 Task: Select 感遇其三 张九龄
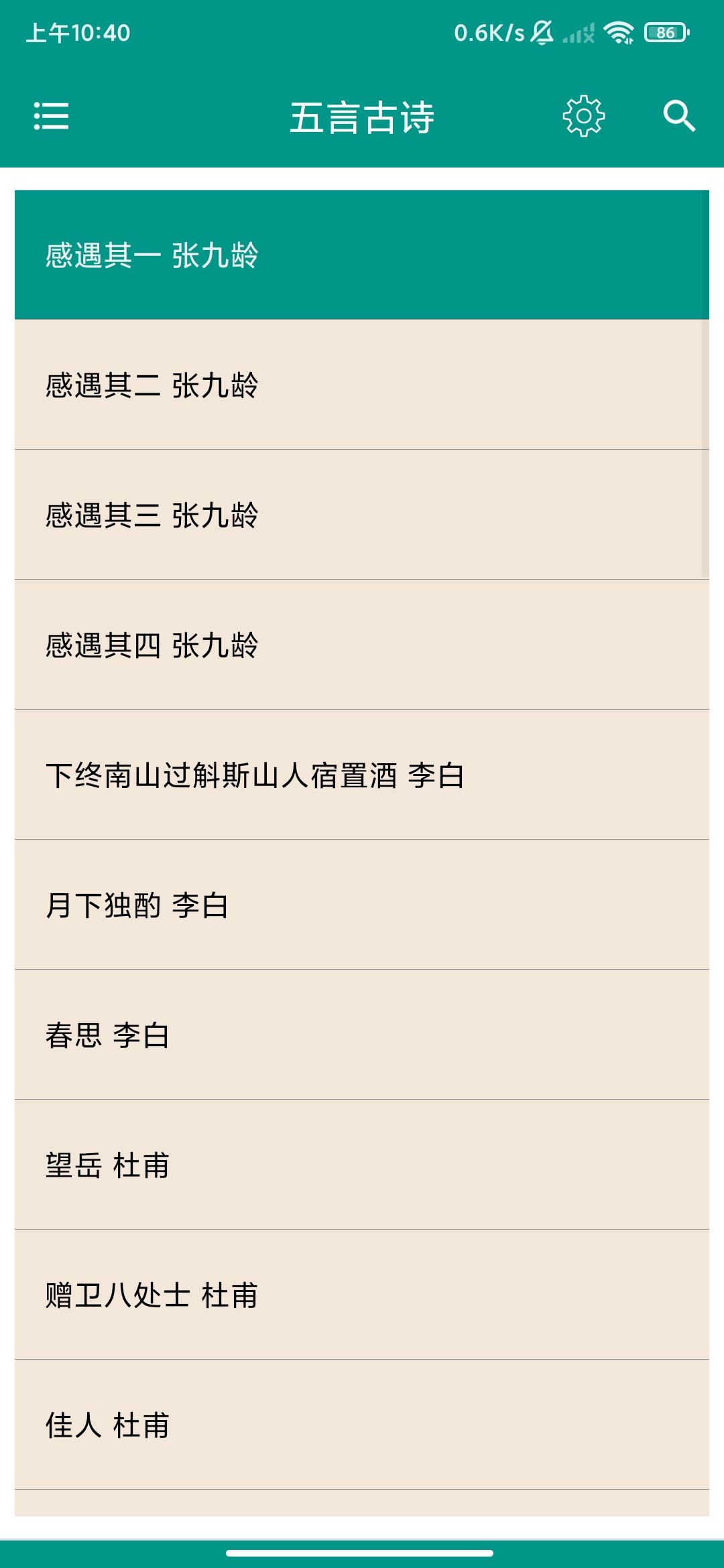point(362,515)
